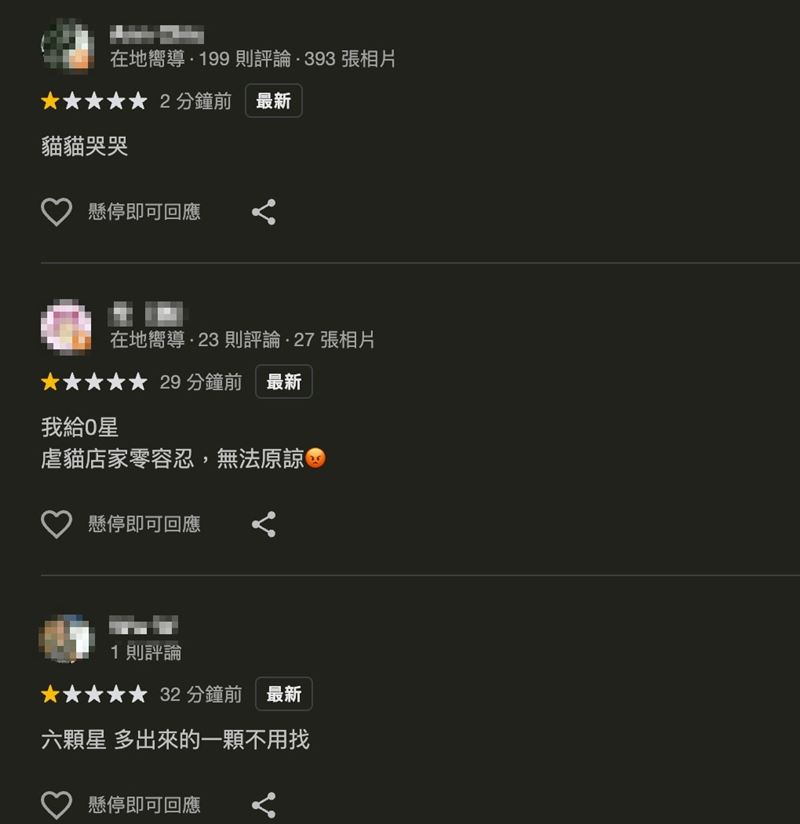Like the review starting with 我給0星
The height and width of the screenshot is (824, 800).
coord(56,524)
